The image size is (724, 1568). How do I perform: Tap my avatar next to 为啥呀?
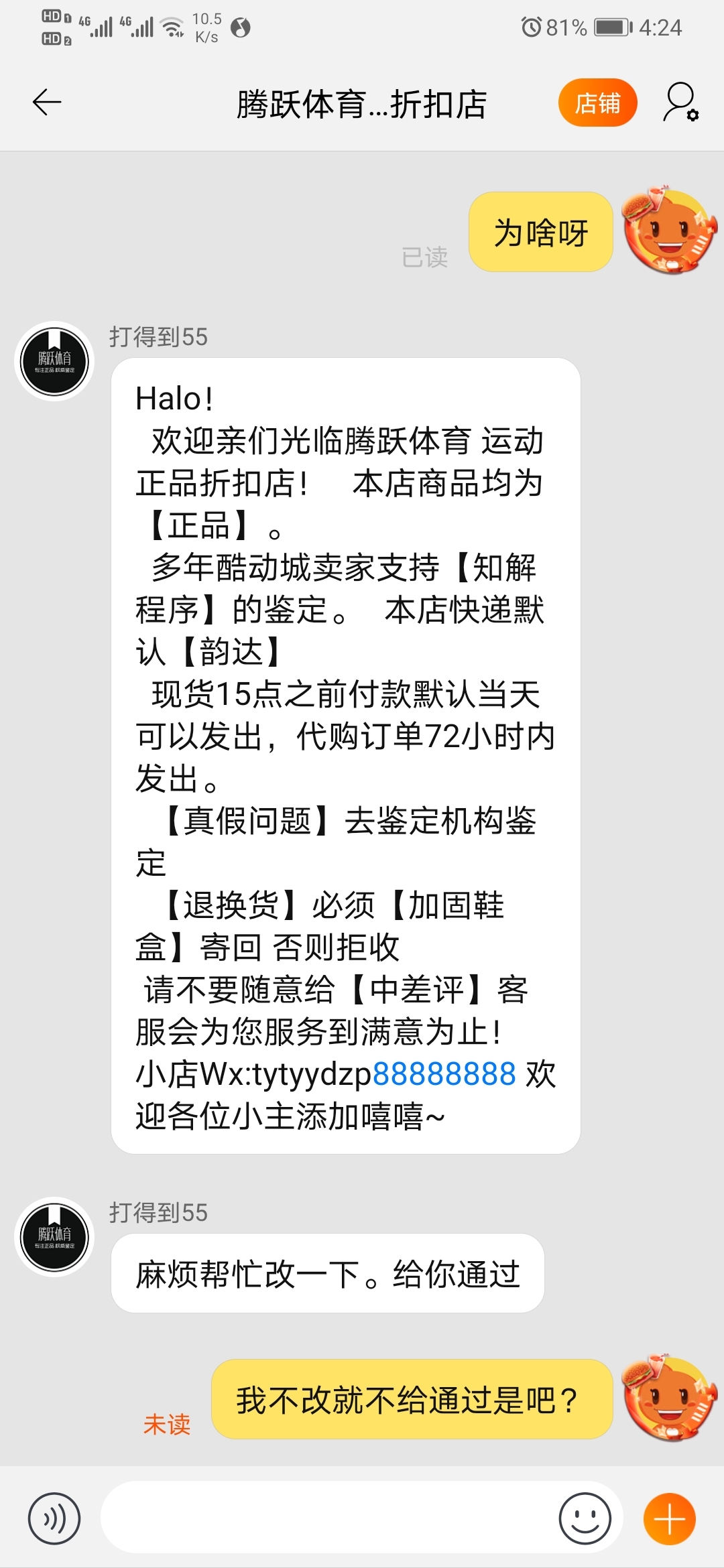point(668,232)
